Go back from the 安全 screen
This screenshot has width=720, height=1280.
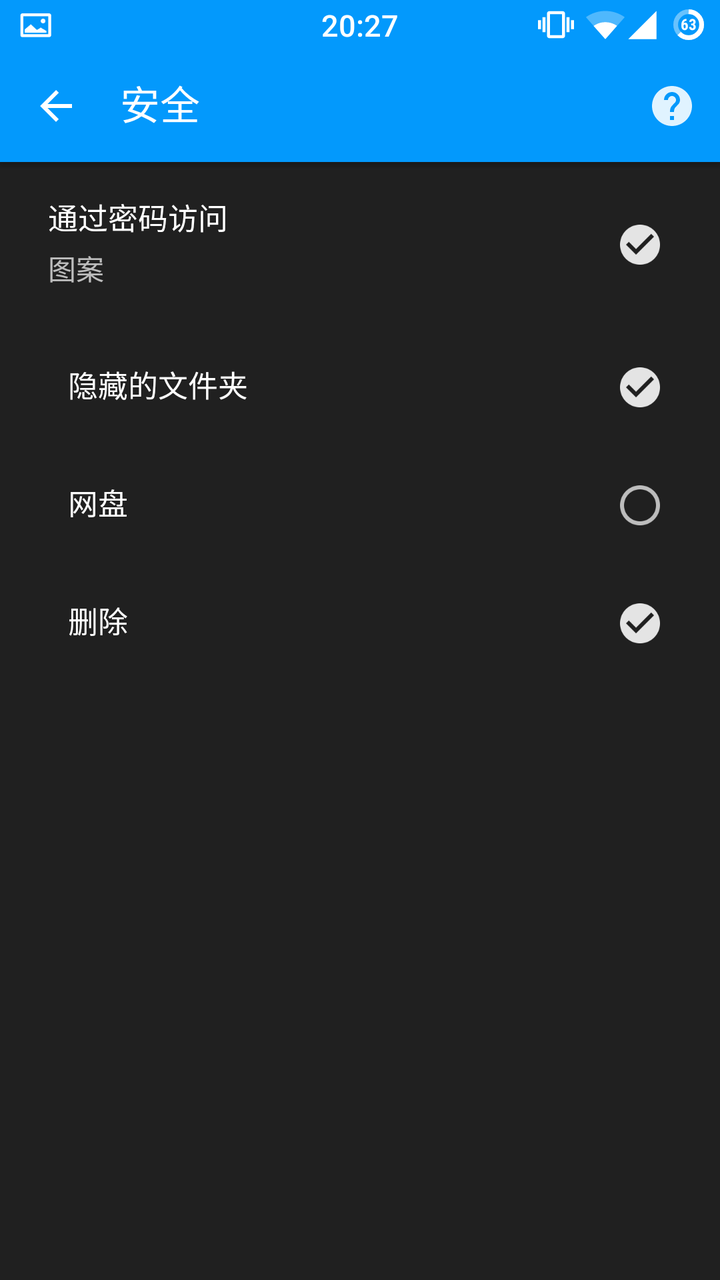pos(56,106)
